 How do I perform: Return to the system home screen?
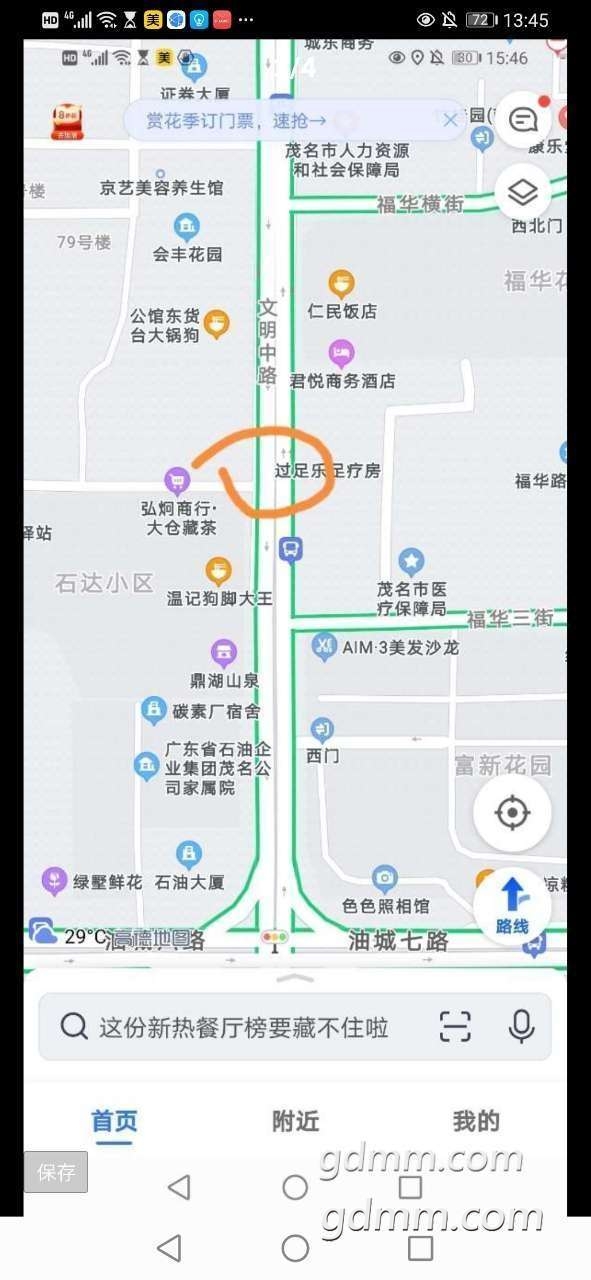click(x=295, y=1248)
